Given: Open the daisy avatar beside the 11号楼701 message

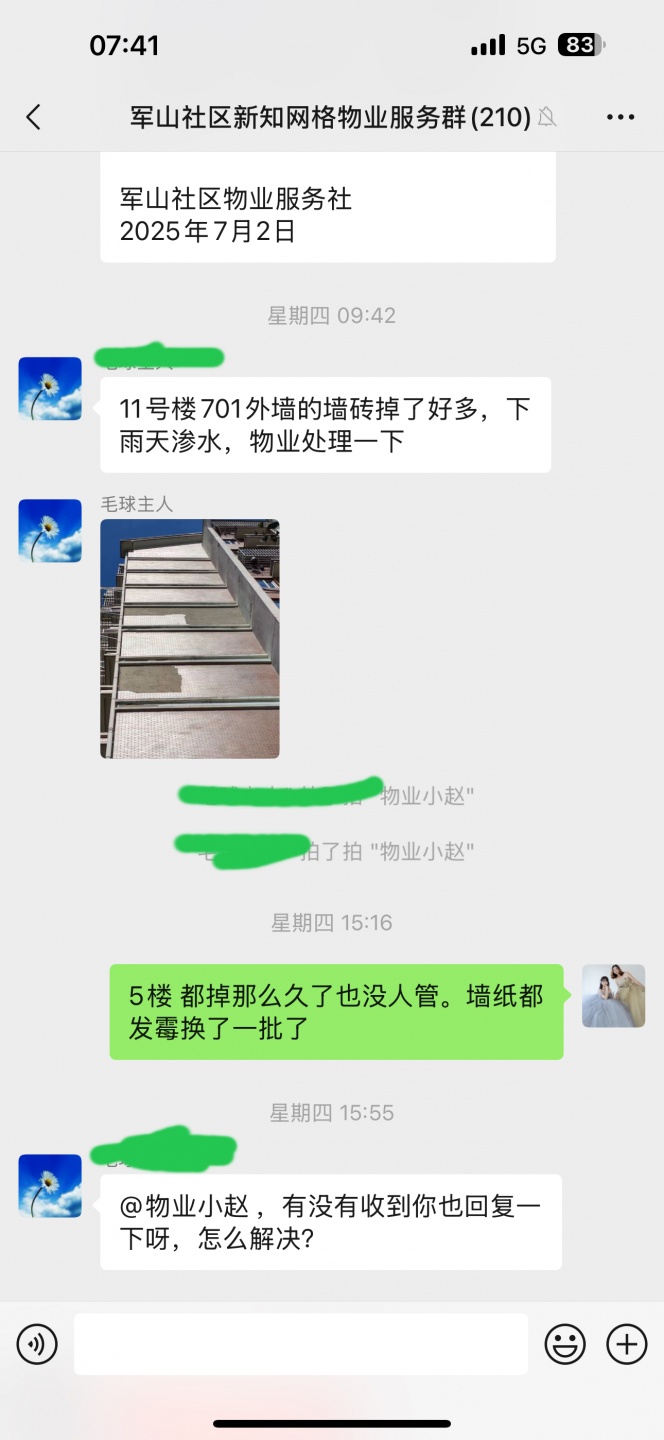Looking at the screenshot, I should pyautogui.click(x=50, y=388).
